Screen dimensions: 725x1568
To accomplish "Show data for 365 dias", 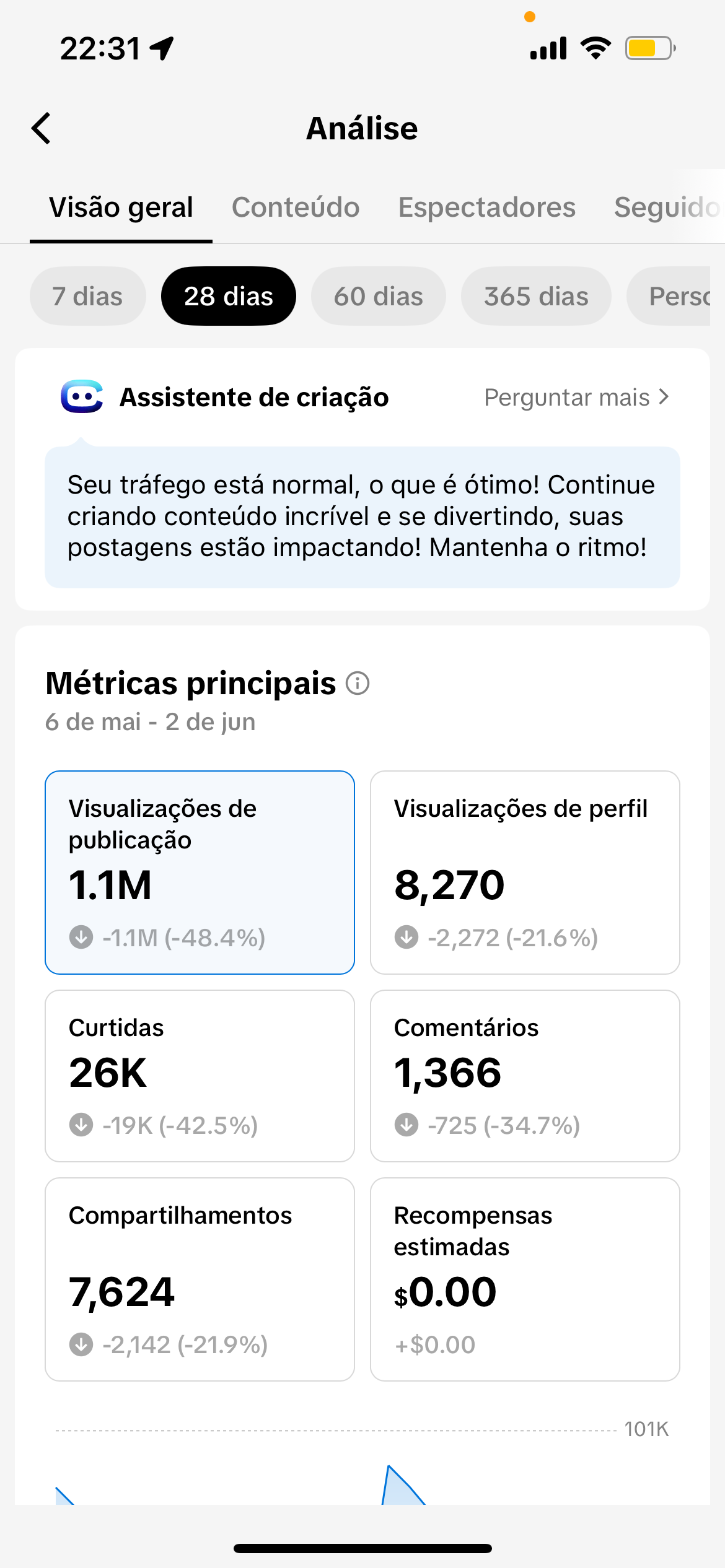I will 536,296.
